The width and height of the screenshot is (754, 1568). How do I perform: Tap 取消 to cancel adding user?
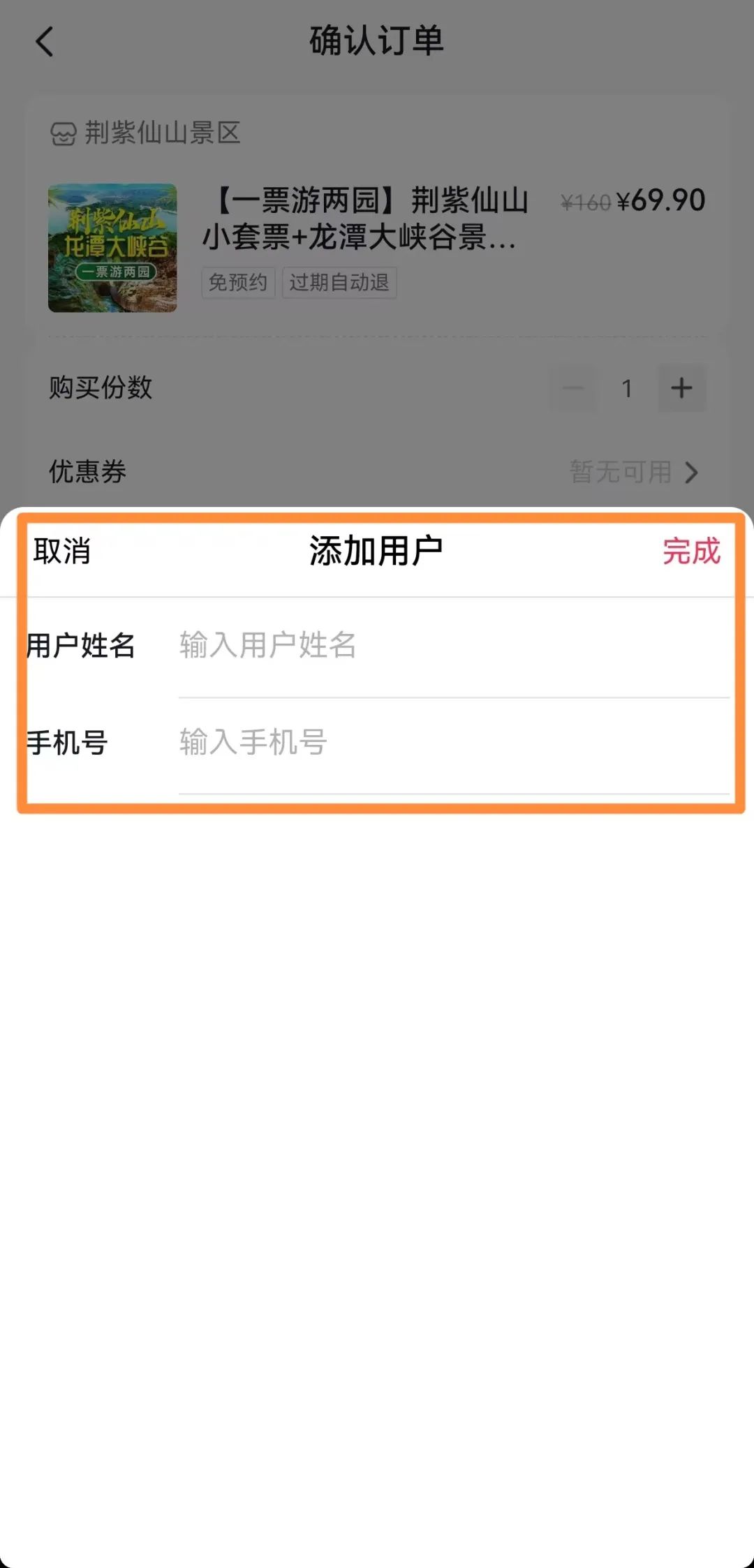[x=62, y=551]
